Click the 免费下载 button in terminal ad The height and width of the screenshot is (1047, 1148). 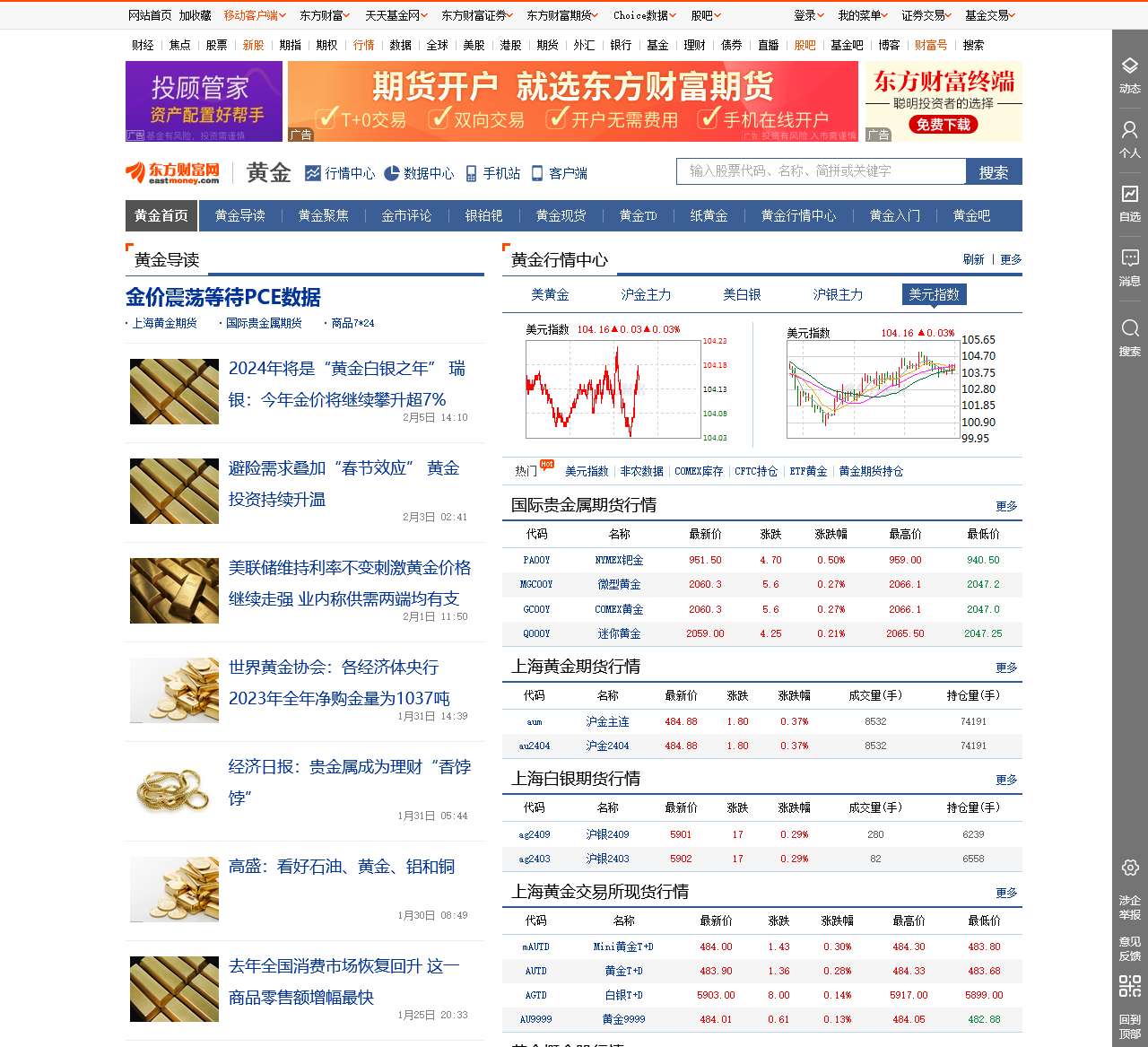pyautogui.click(x=943, y=125)
